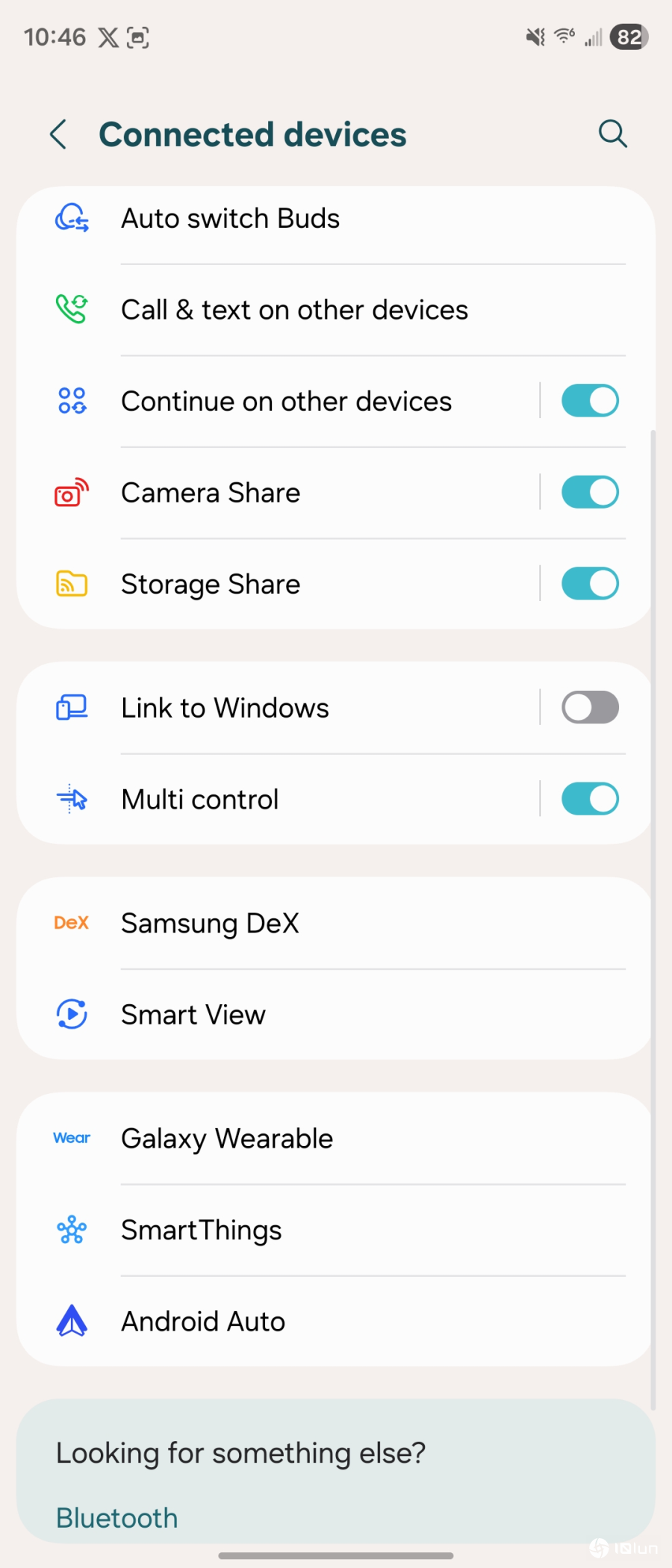Image resolution: width=672 pixels, height=1568 pixels.
Task: Open SmartThings
Action: point(202,1231)
